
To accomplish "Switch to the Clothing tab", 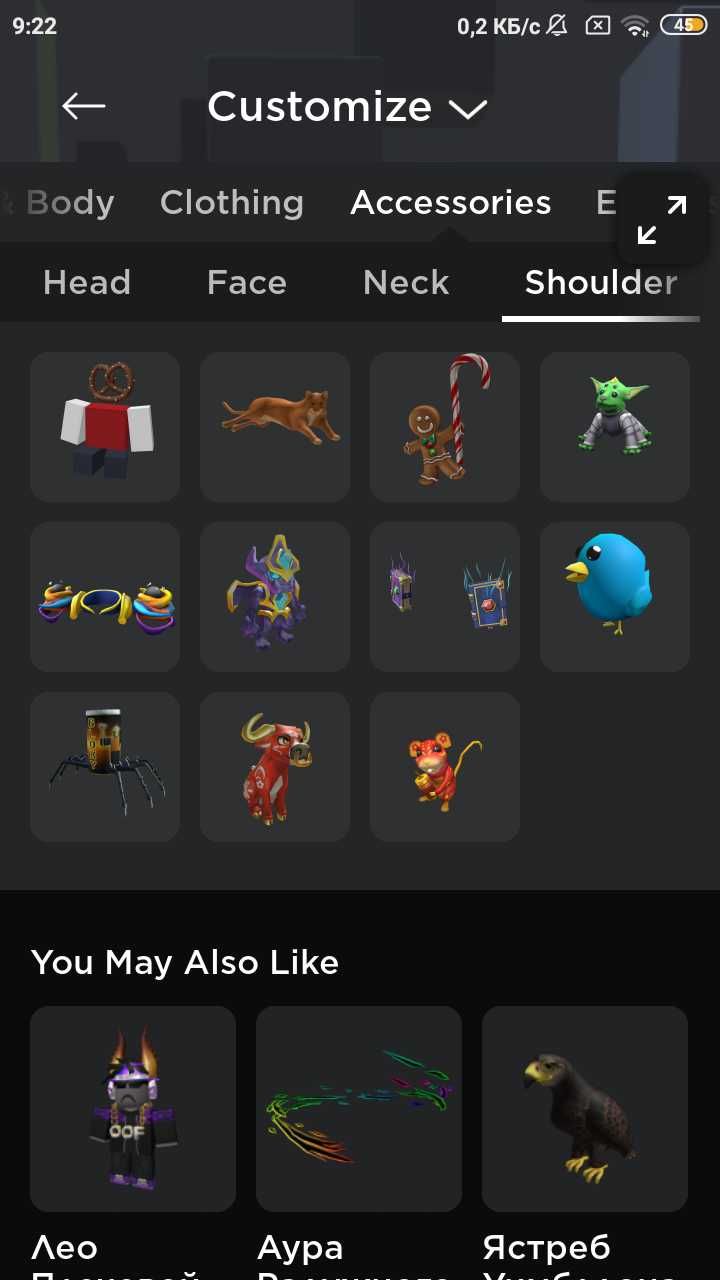I will tap(232, 203).
